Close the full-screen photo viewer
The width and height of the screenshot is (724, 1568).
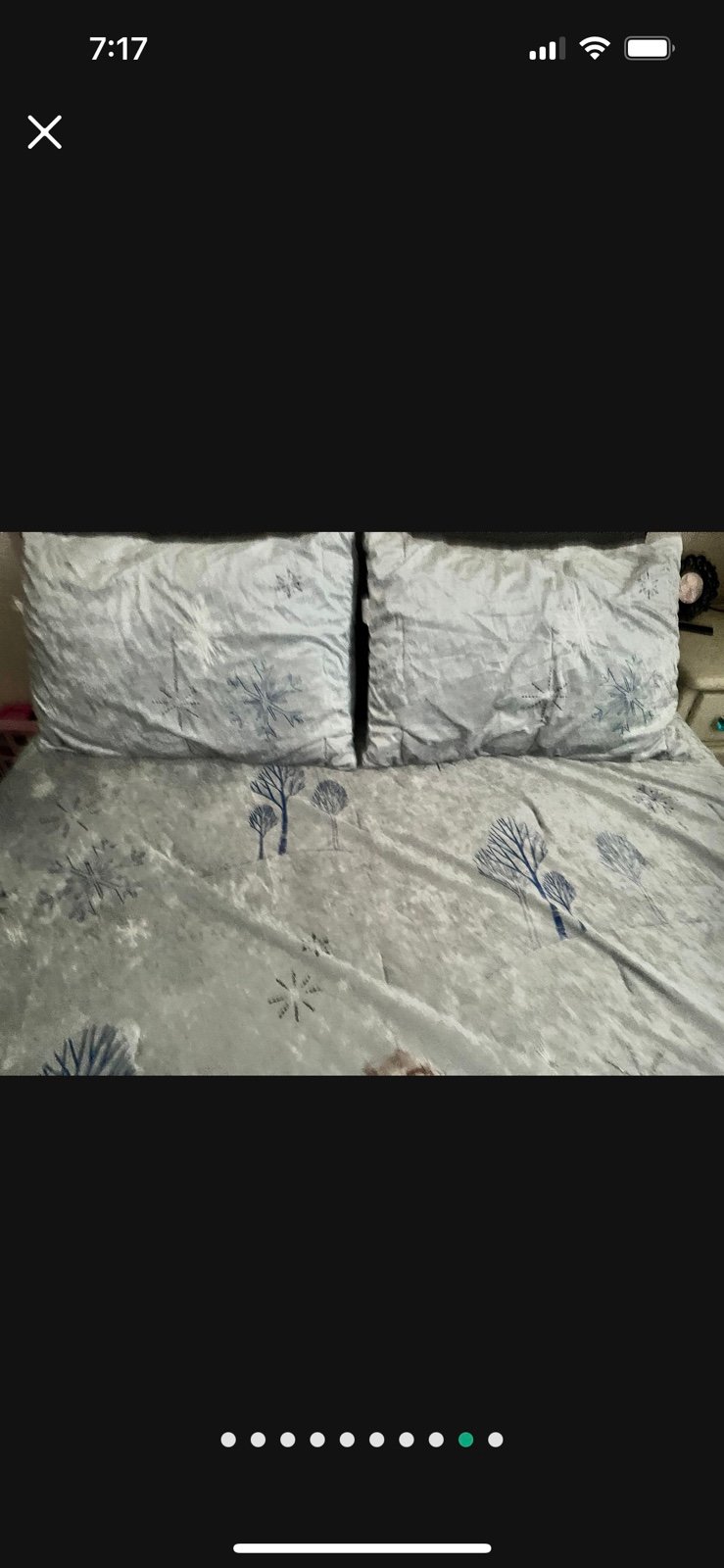pyautogui.click(x=45, y=132)
